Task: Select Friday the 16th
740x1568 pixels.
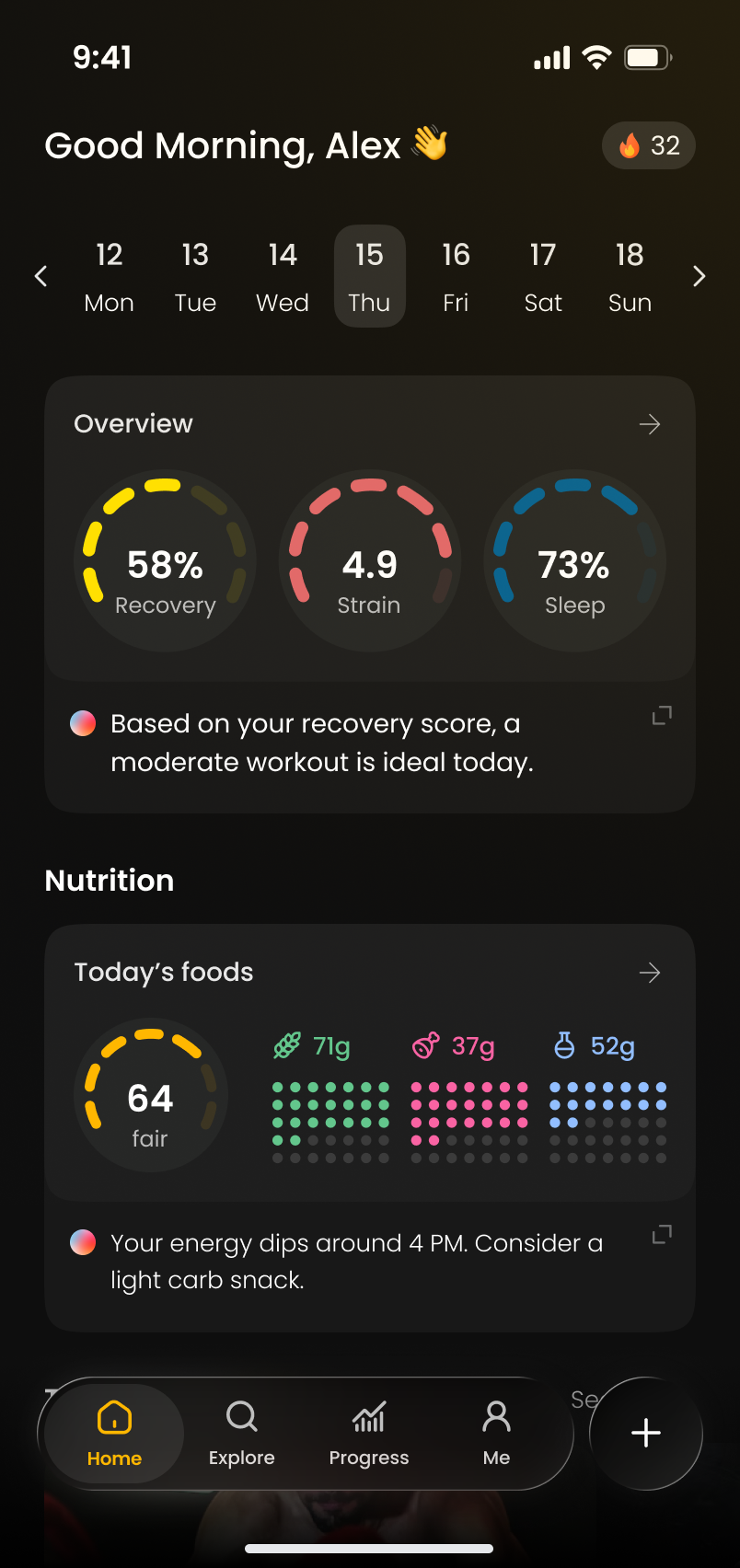Action: [456, 276]
